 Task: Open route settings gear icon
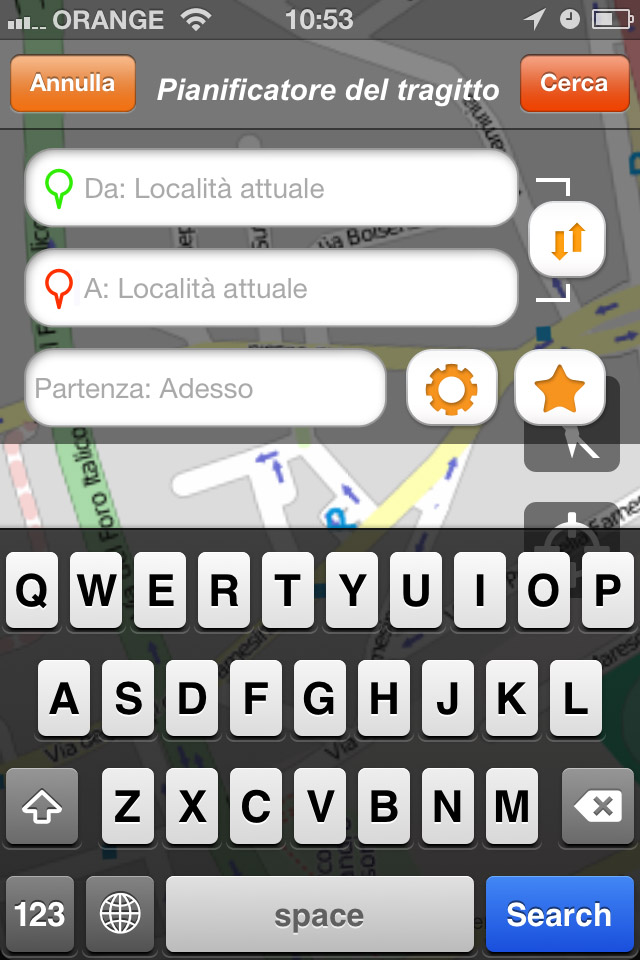click(452, 388)
